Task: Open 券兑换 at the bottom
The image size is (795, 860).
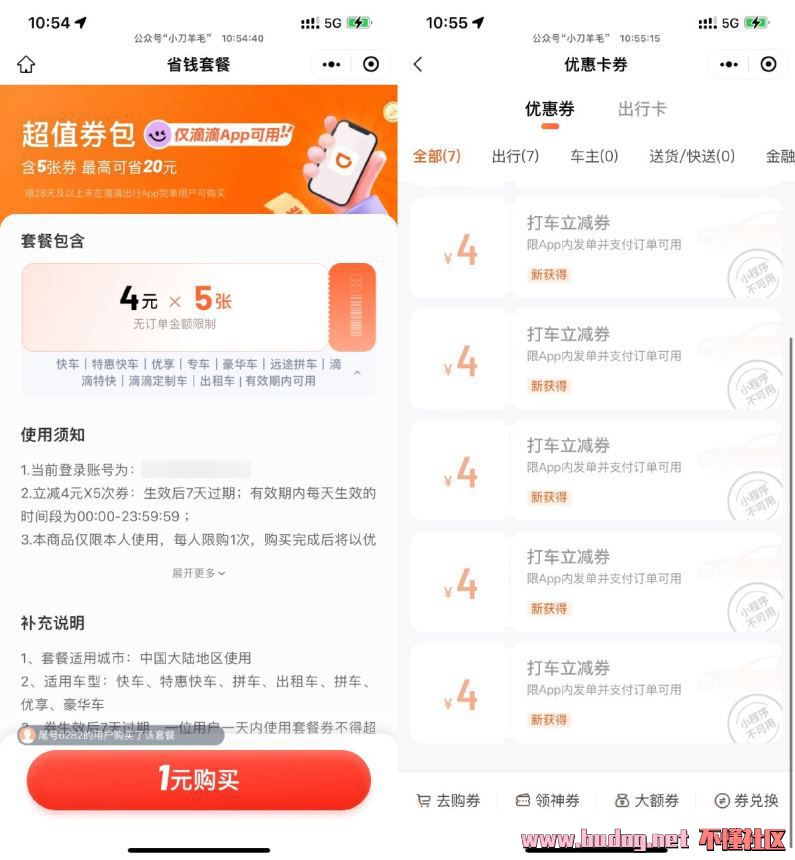Action: click(746, 801)
